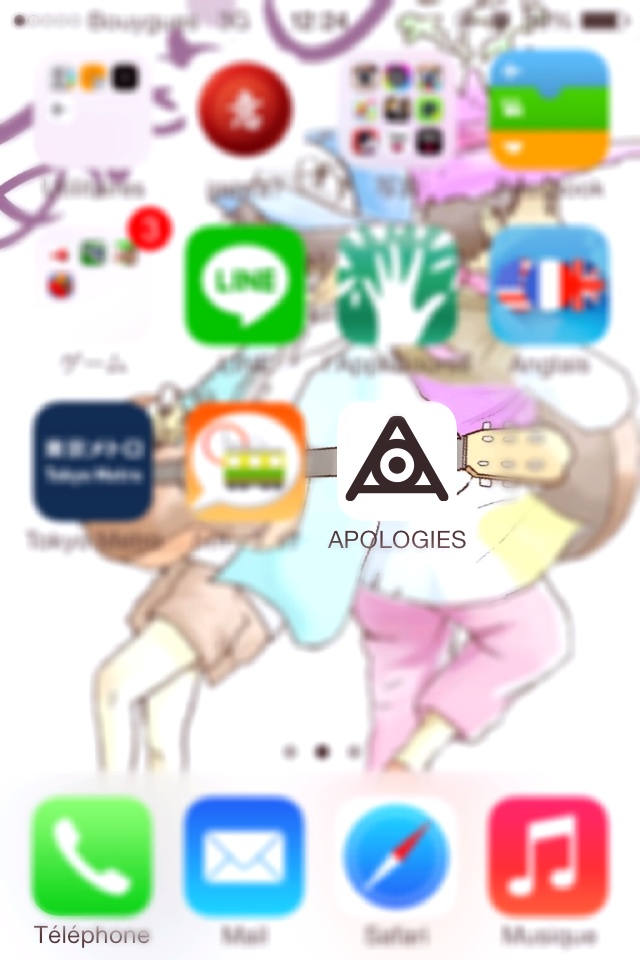Screen dimensions: 640x960
Task: Open the Passbook app
Action: tap(549, 109)
